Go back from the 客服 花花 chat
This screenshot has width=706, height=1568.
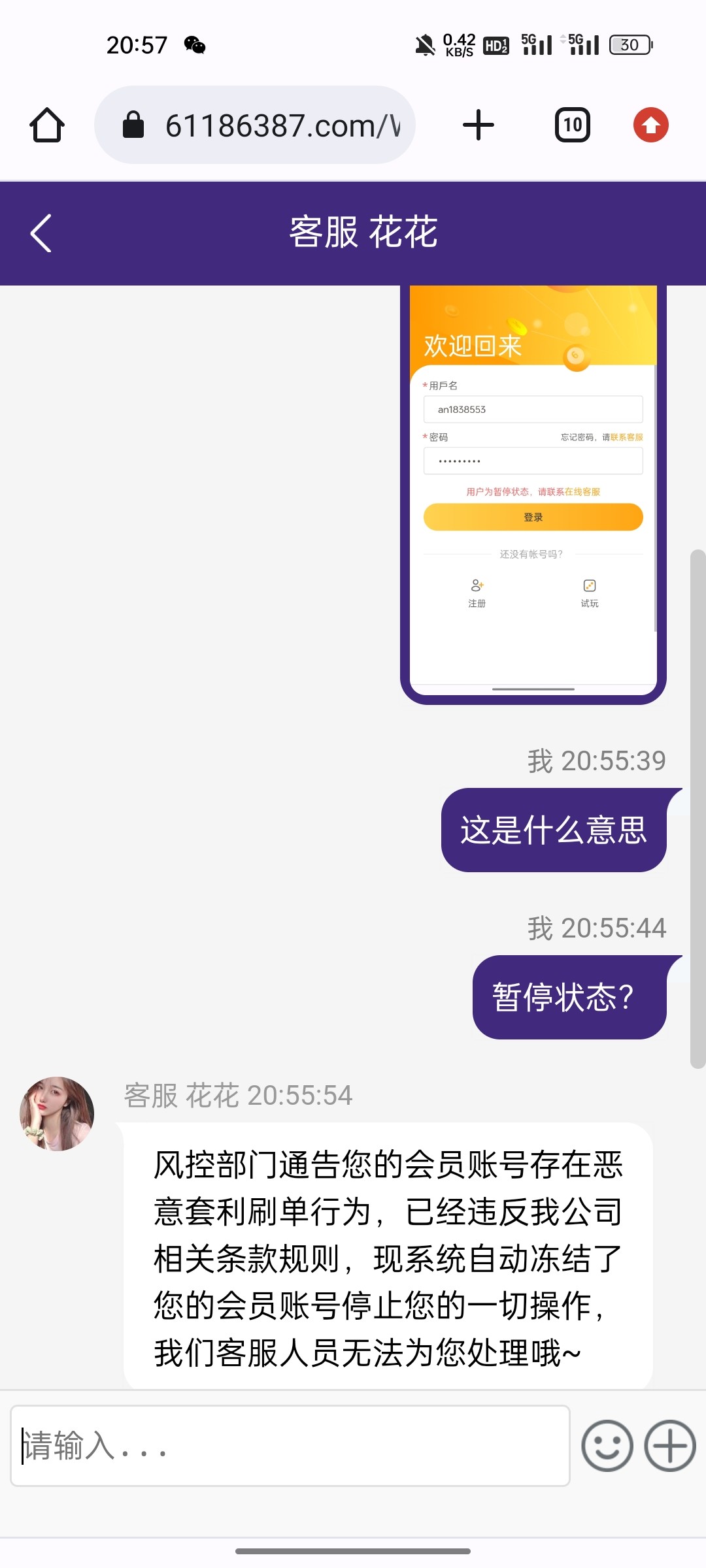41,233
